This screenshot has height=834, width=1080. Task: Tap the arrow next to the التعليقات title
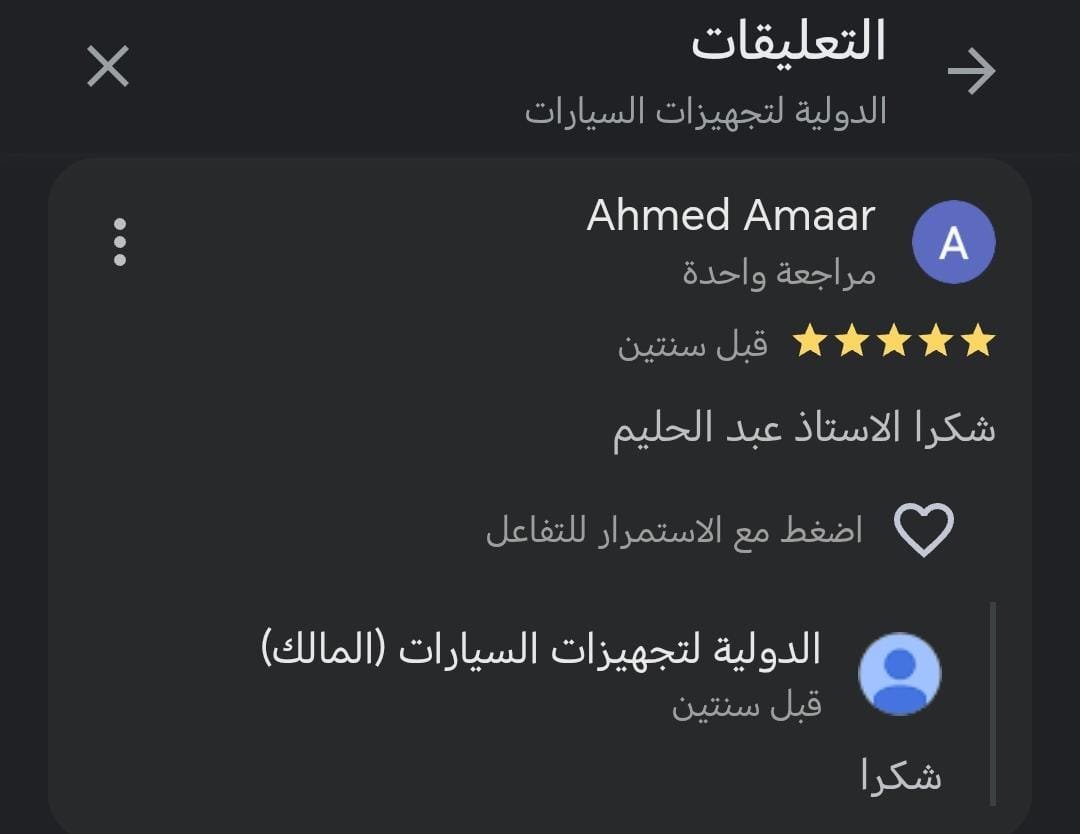[x=971, y=71]
